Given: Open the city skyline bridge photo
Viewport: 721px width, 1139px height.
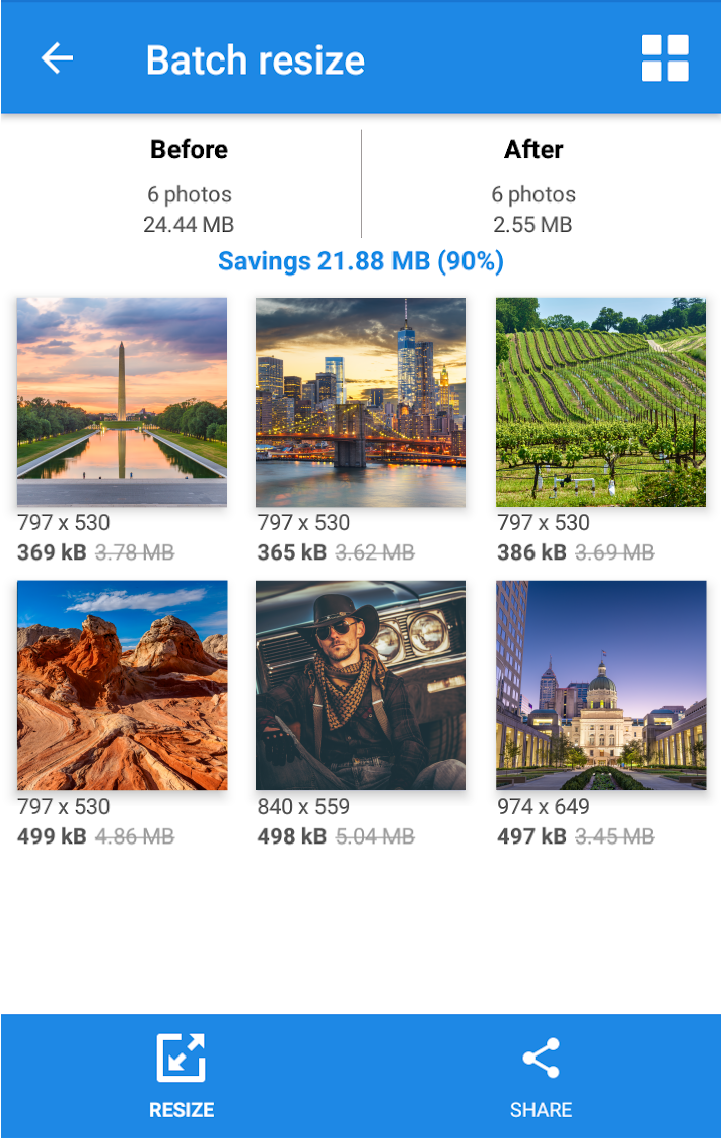Looking at the screenshot, I should (361, 402).
